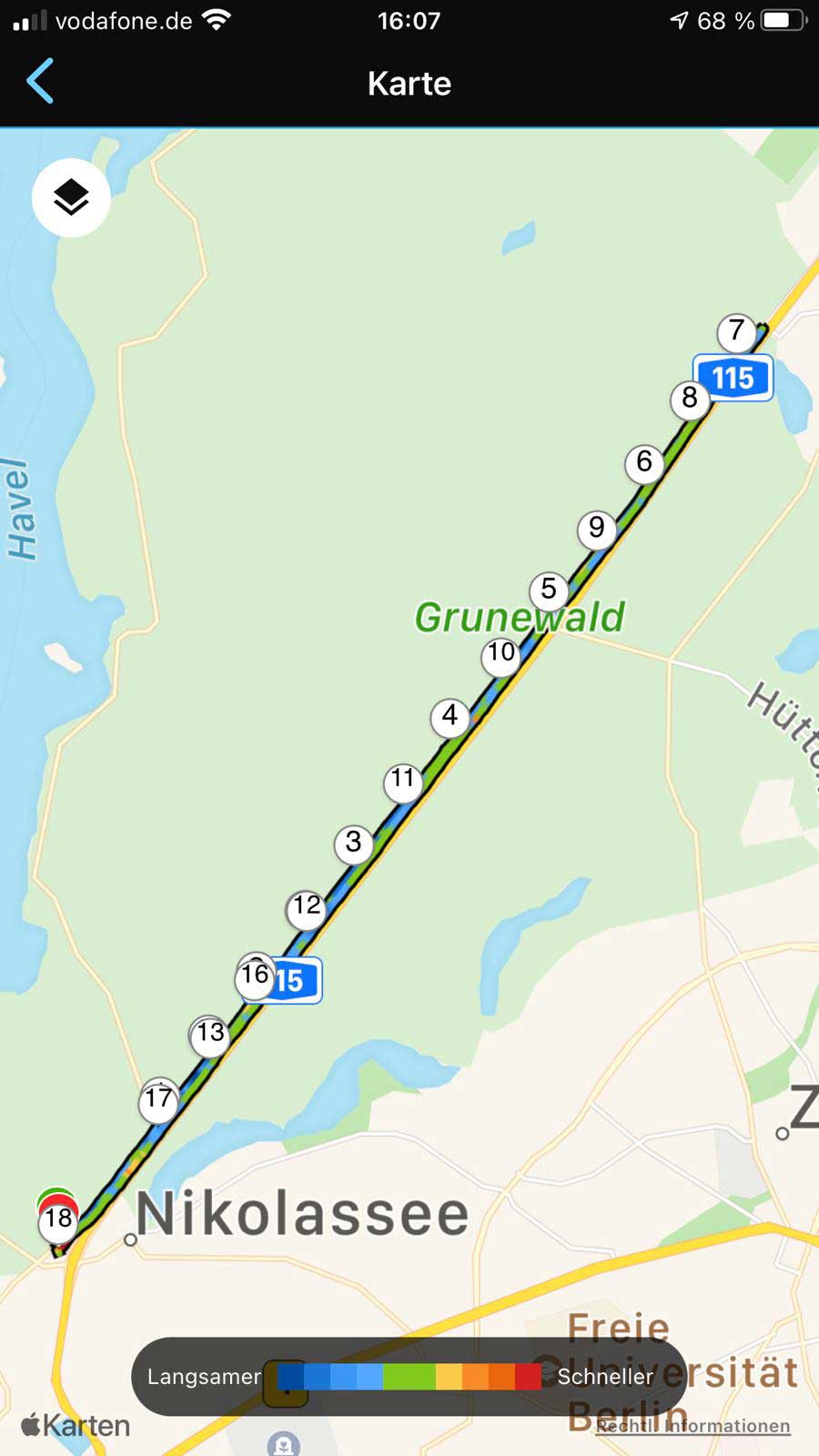Select lap marker 10 near Grunewald
The width and height of the screenshot is (819, 1456).
click(x=500, y=654)
